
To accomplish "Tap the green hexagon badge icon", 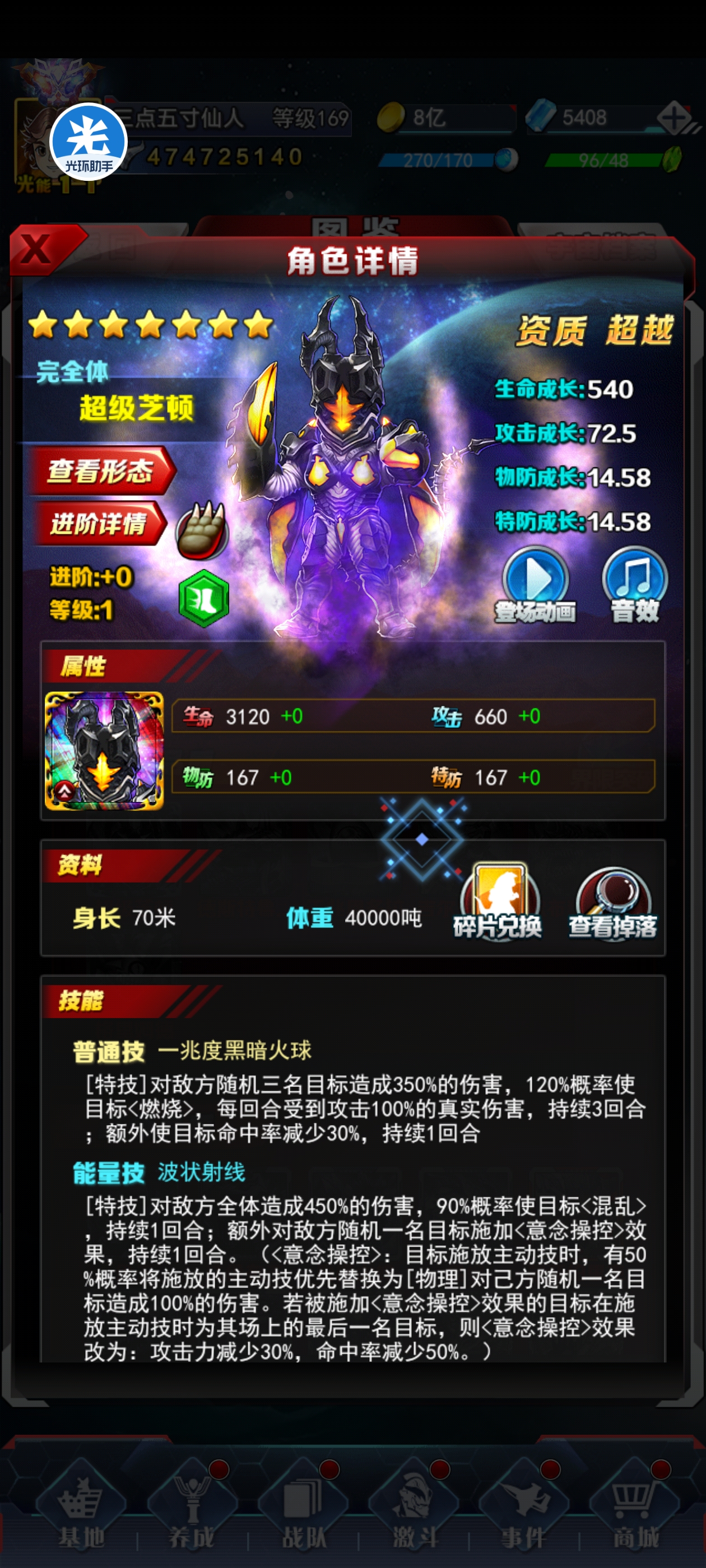I will 203,599.
